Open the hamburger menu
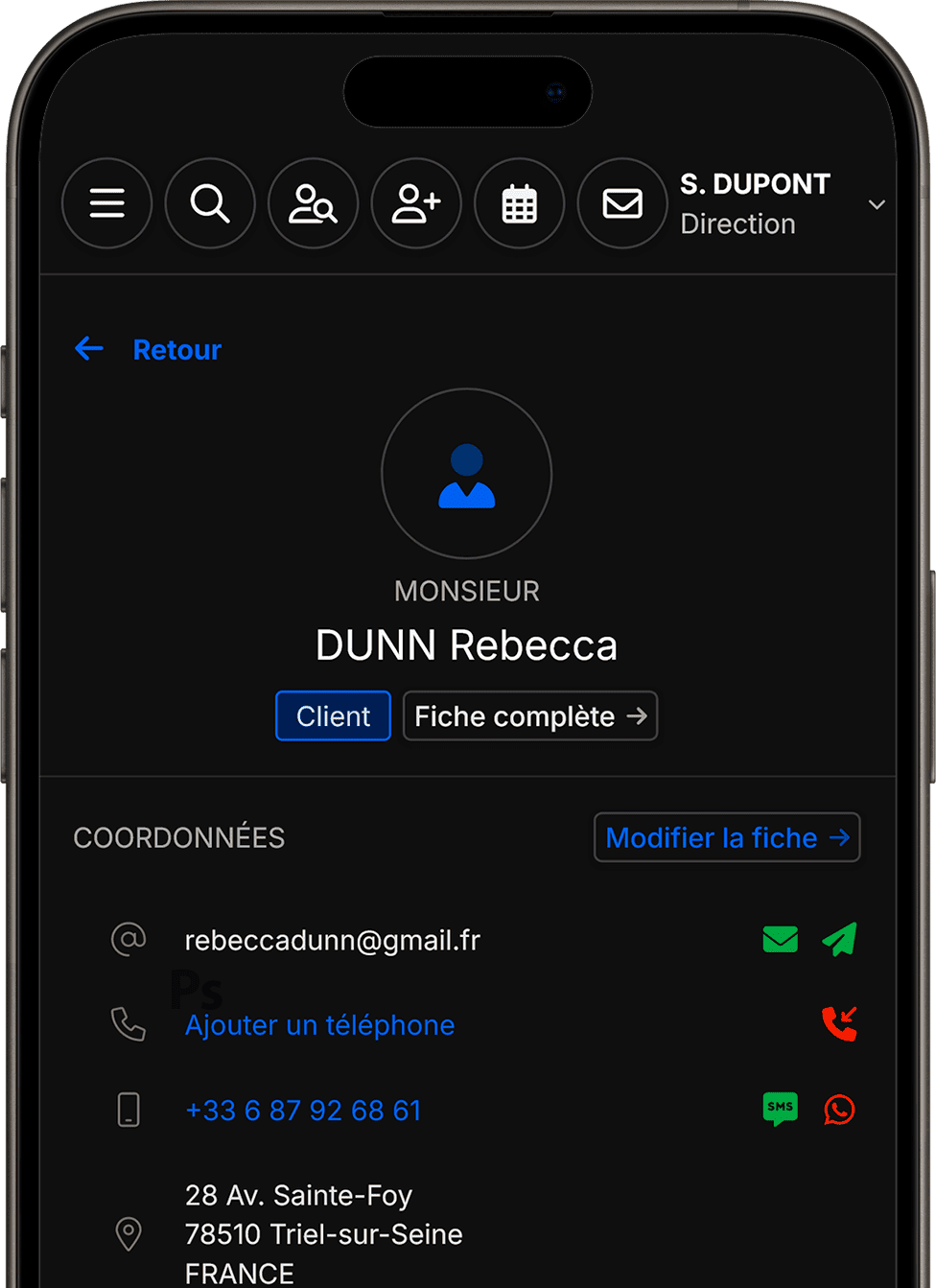This screenshot has height=1288, width=936. (106, 203)
